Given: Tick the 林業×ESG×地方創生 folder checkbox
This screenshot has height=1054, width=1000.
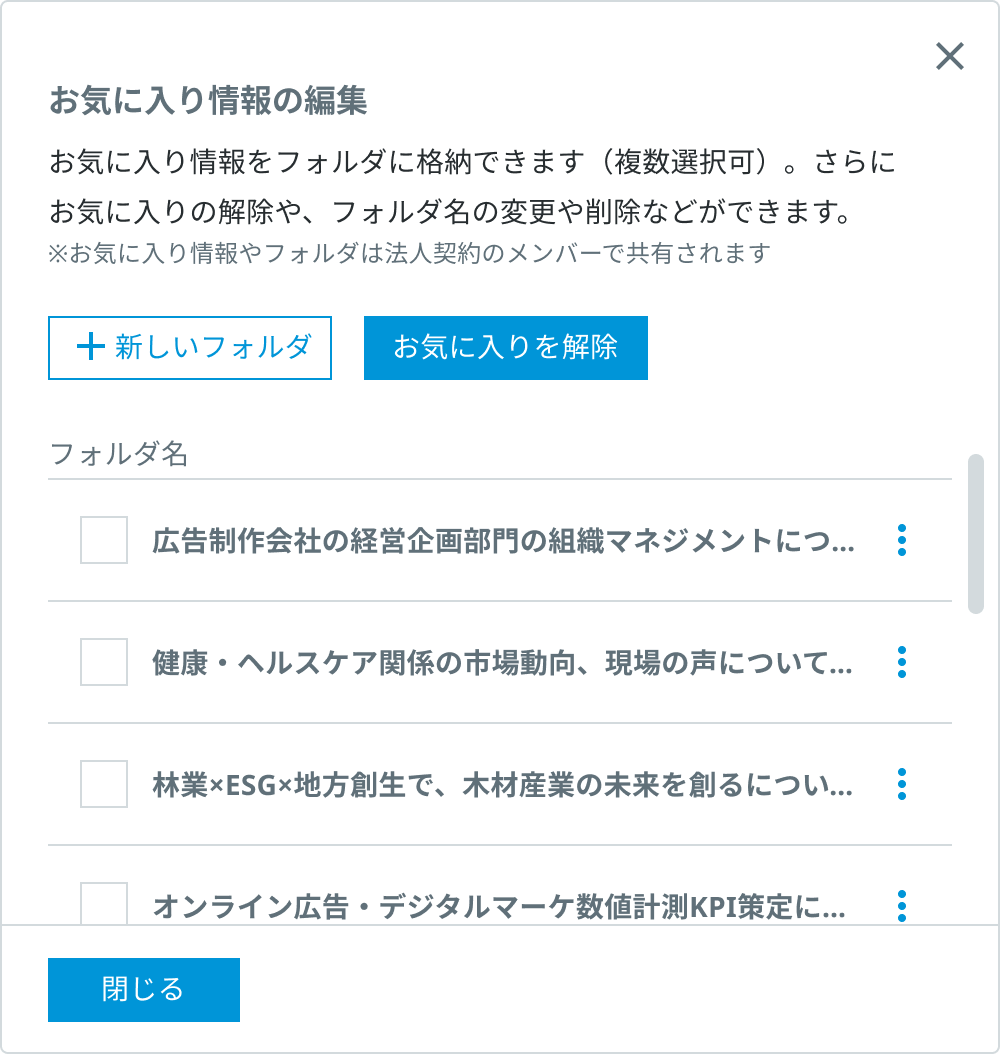Looking at the screenshot, I should coord(104,784).
